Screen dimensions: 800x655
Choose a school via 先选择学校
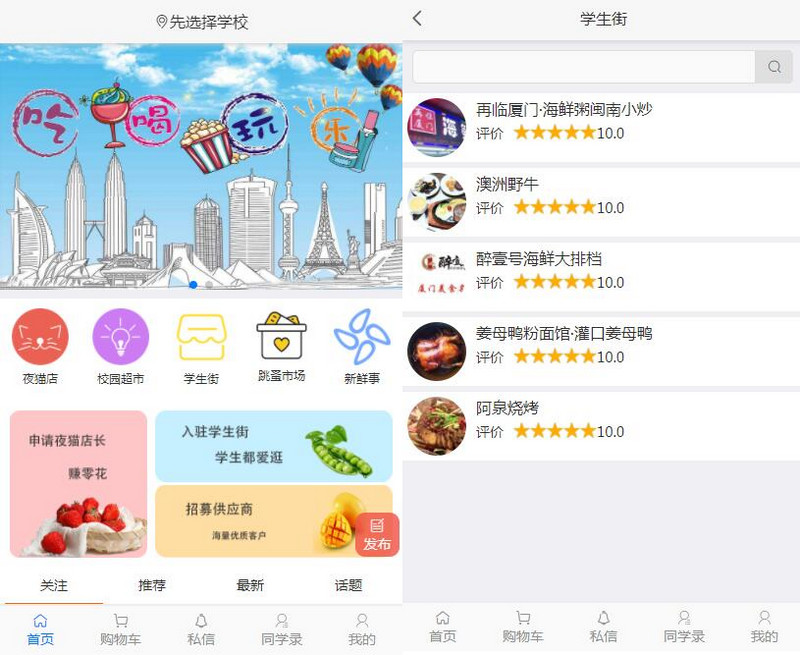[x=201, y=21]
